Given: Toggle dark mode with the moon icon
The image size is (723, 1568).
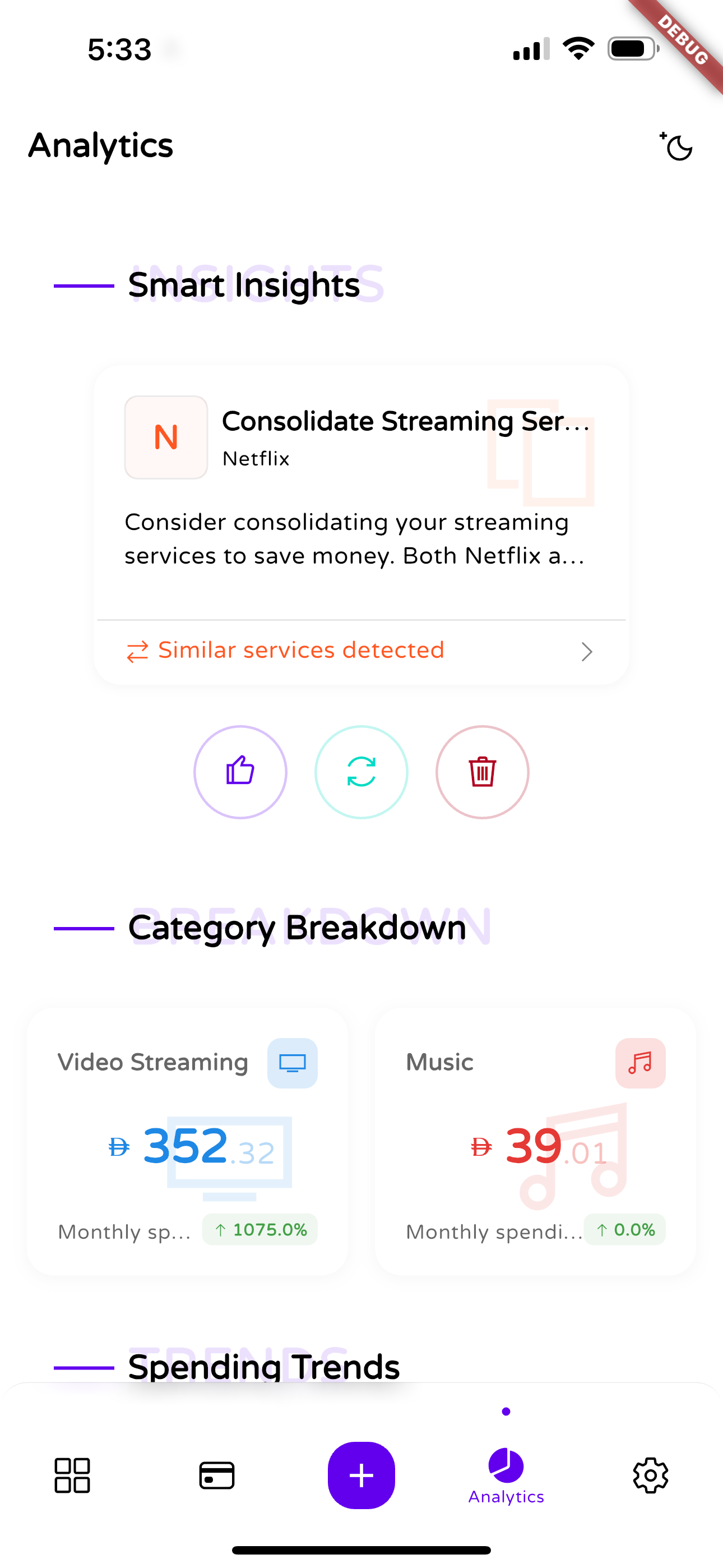Looking at the screenshot, I should [676, 147].
